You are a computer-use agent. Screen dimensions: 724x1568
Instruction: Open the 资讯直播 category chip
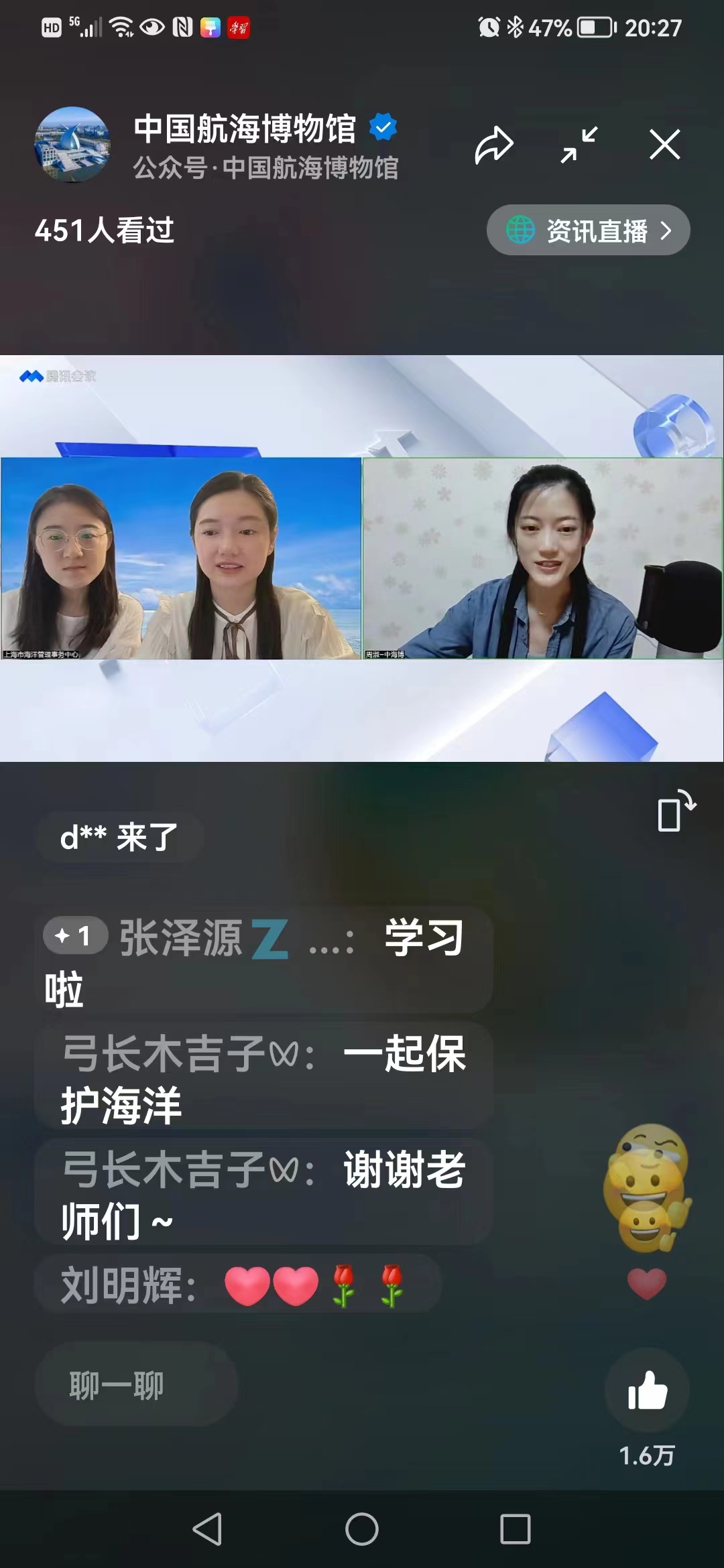click(588, 231)
